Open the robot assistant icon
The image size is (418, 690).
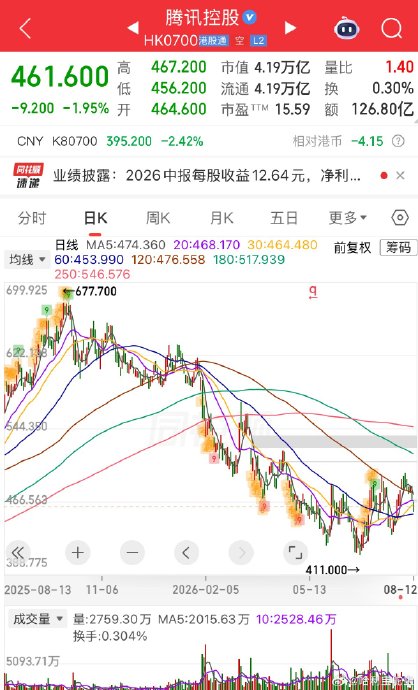[x=347, y=29]
